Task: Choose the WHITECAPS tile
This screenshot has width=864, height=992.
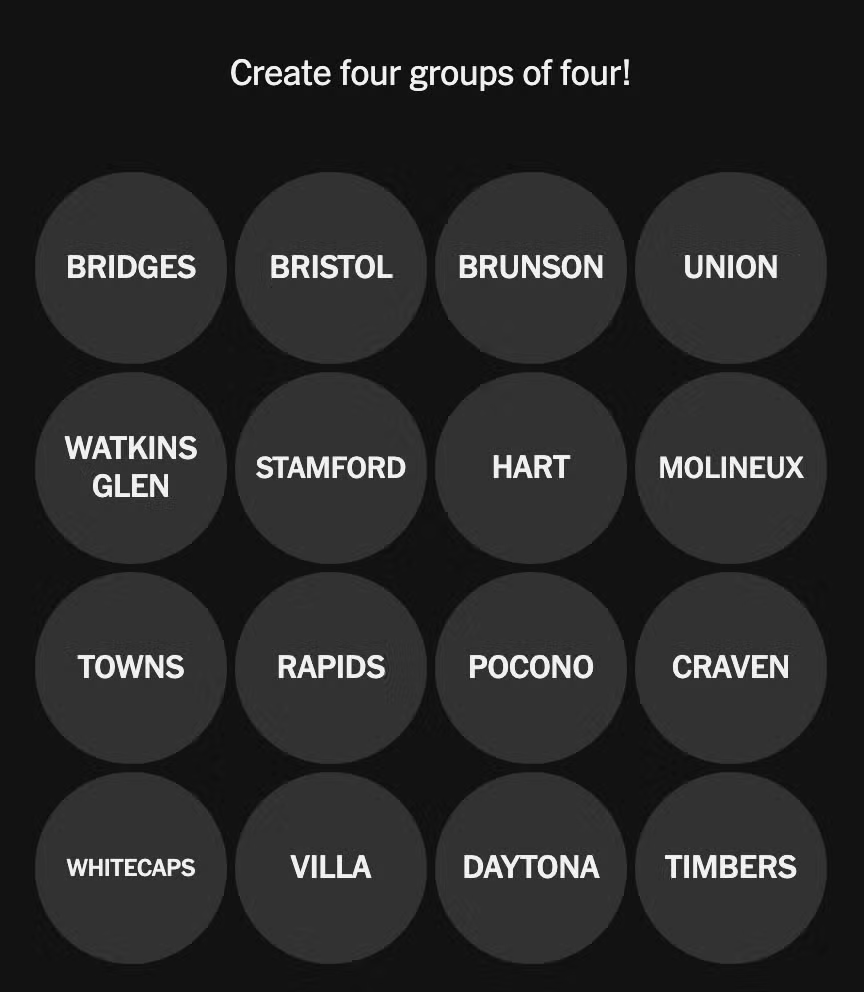Action: click(x=131, y=867)
